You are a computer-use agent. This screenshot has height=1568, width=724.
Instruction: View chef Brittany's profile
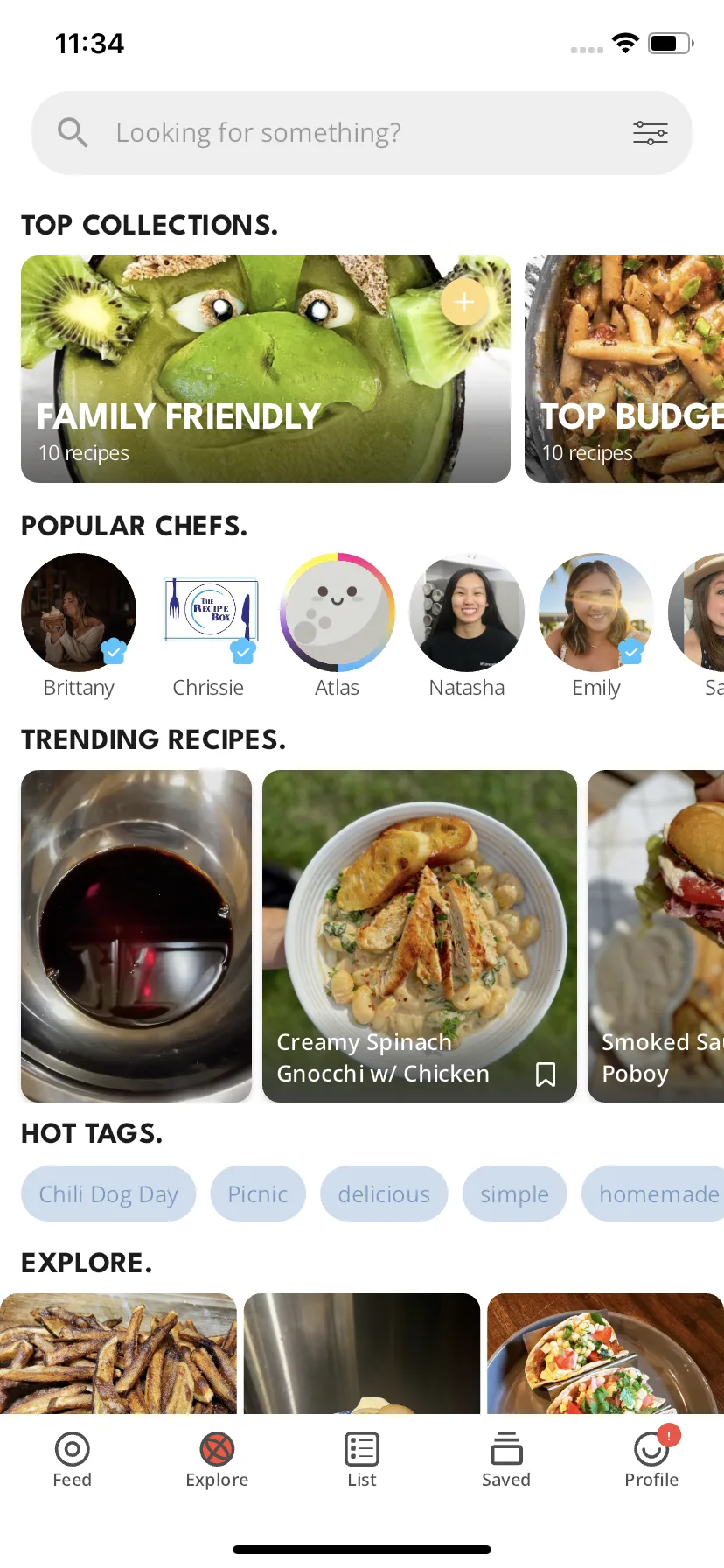pyautogui.click(x=79, y=612)
